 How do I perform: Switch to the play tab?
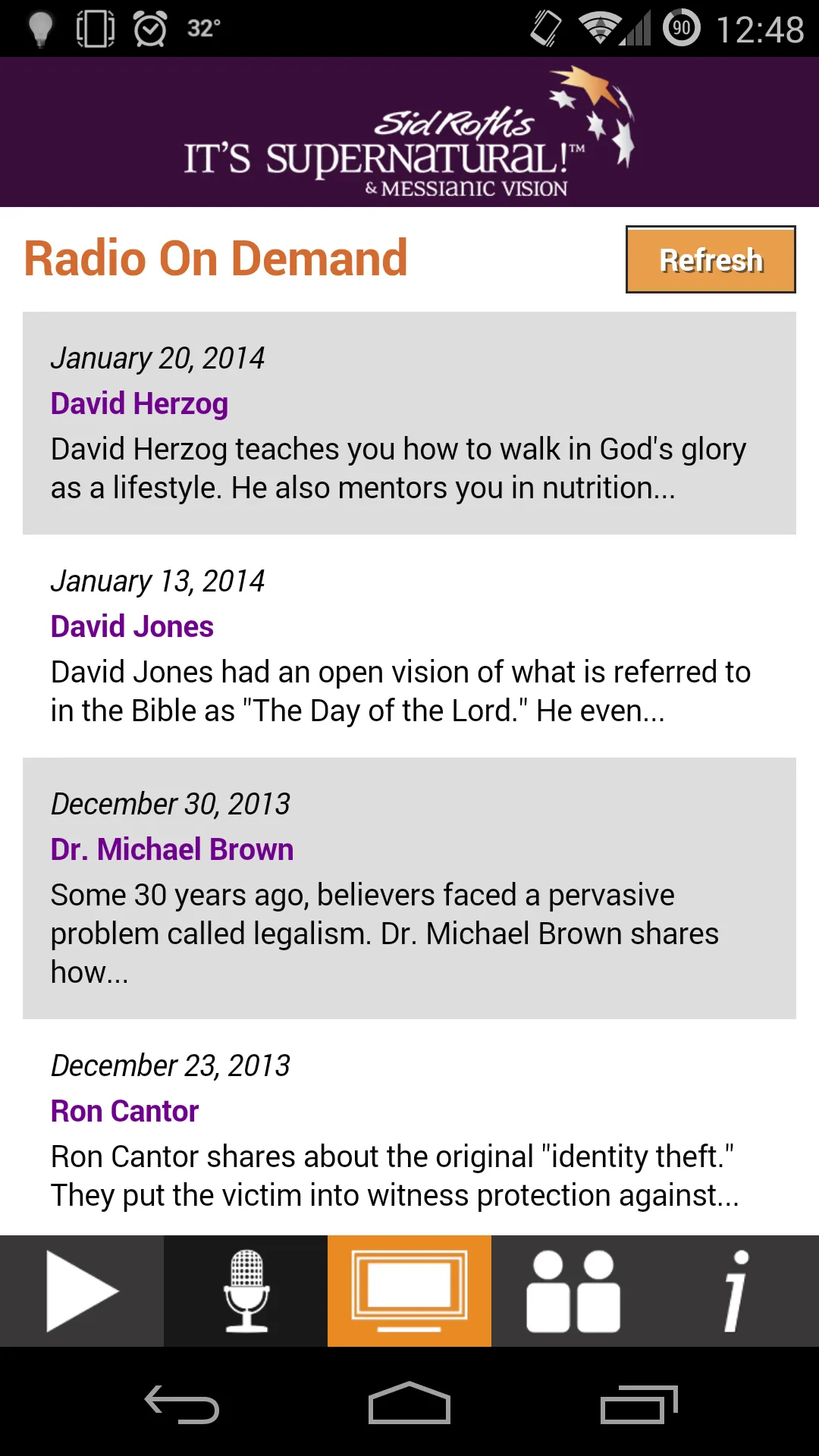(82, 1291)
